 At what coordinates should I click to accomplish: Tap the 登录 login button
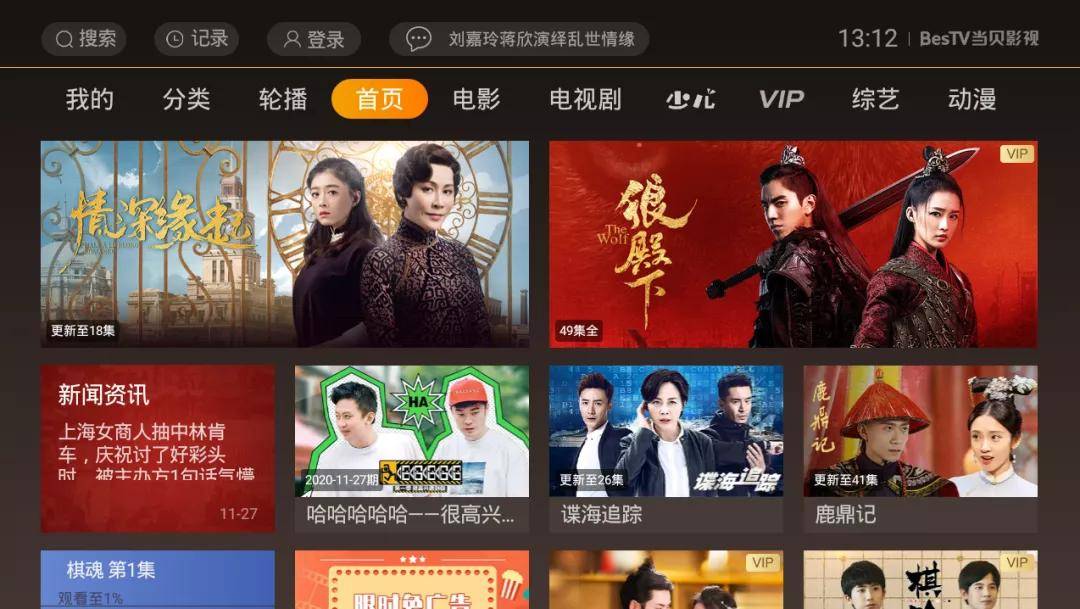(313, 39)
